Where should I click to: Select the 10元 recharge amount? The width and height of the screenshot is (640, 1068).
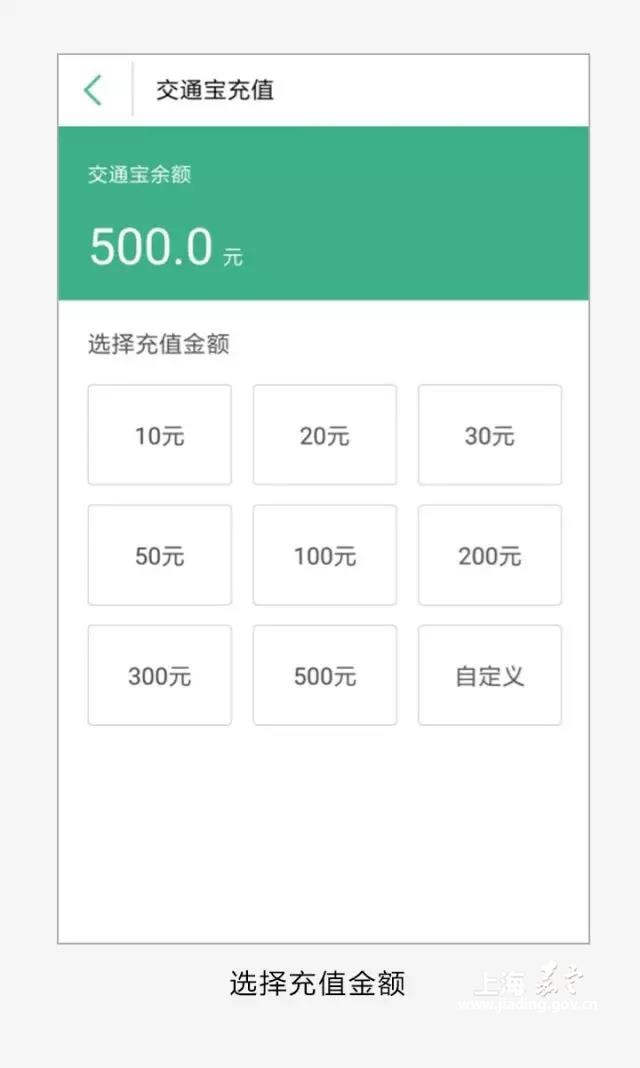159,435
